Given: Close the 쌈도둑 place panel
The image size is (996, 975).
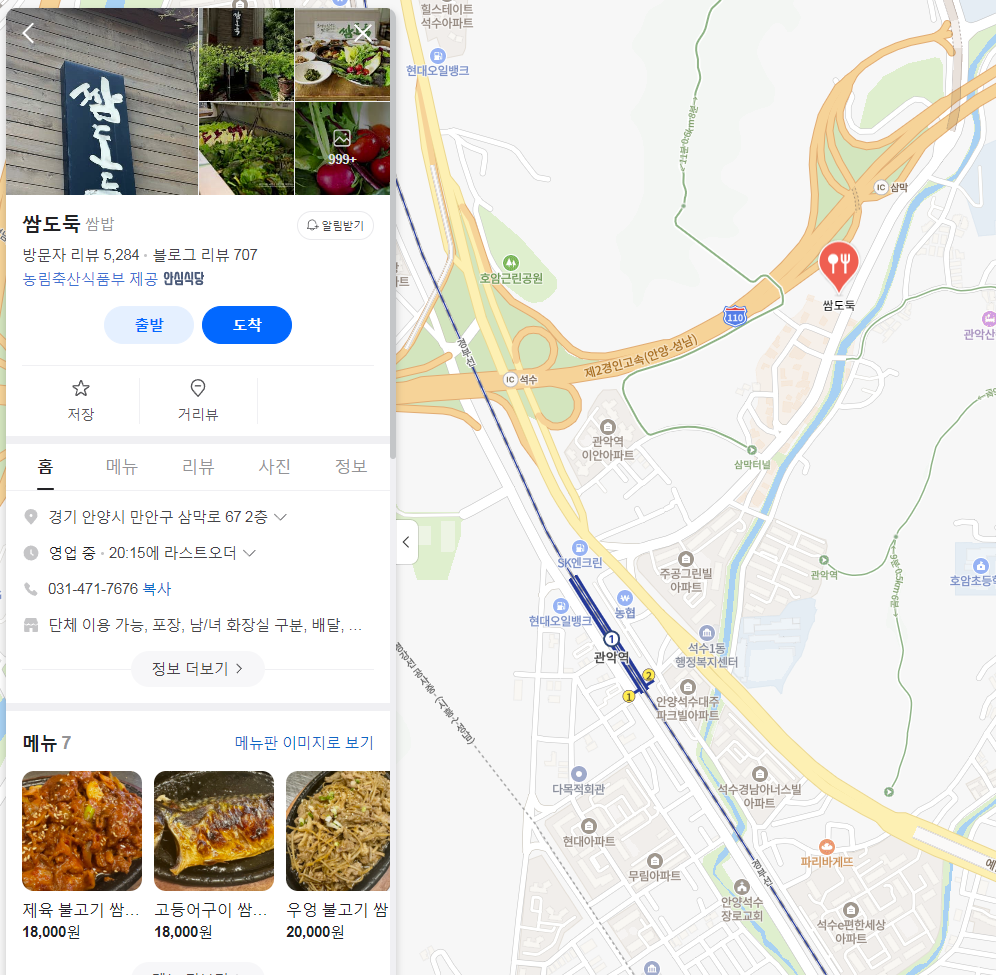Looking at the screenshot, I should [x=363, y=33].
